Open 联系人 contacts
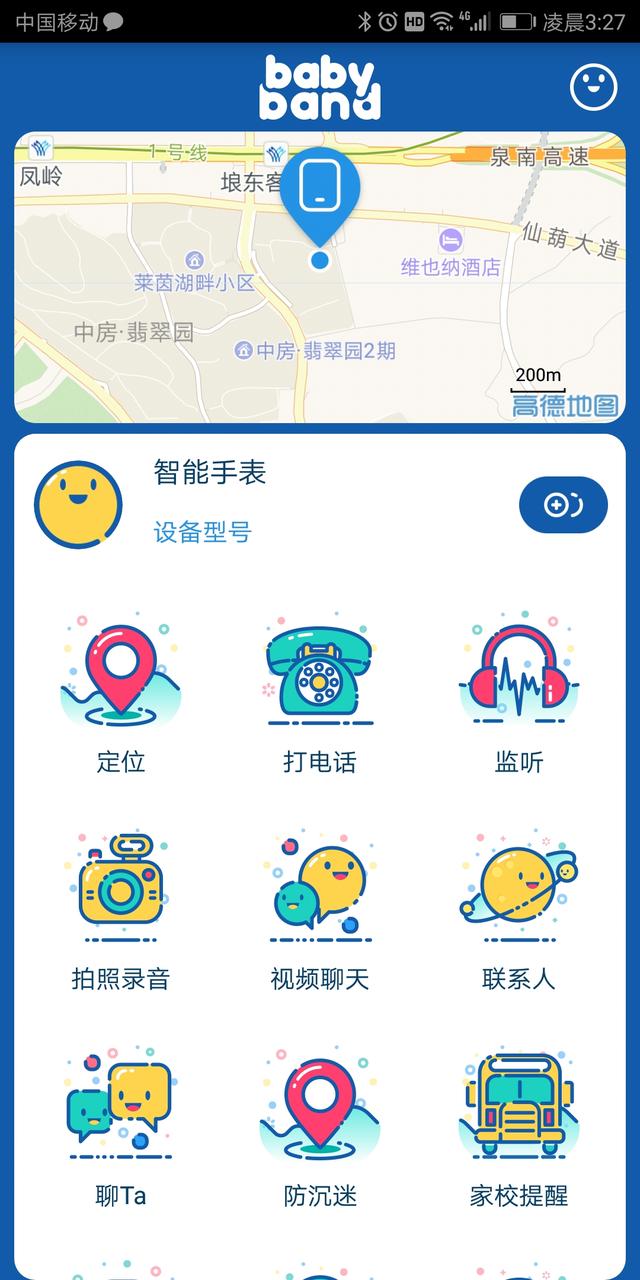 [x=519, y=912]
